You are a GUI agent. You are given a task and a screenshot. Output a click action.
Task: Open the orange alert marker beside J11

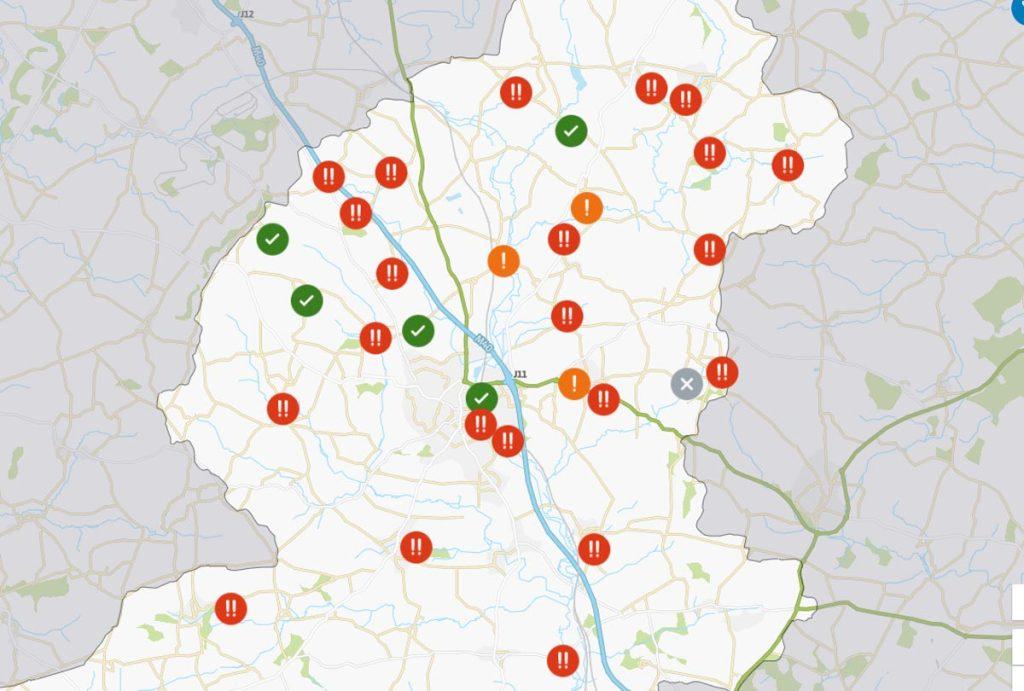574,384
